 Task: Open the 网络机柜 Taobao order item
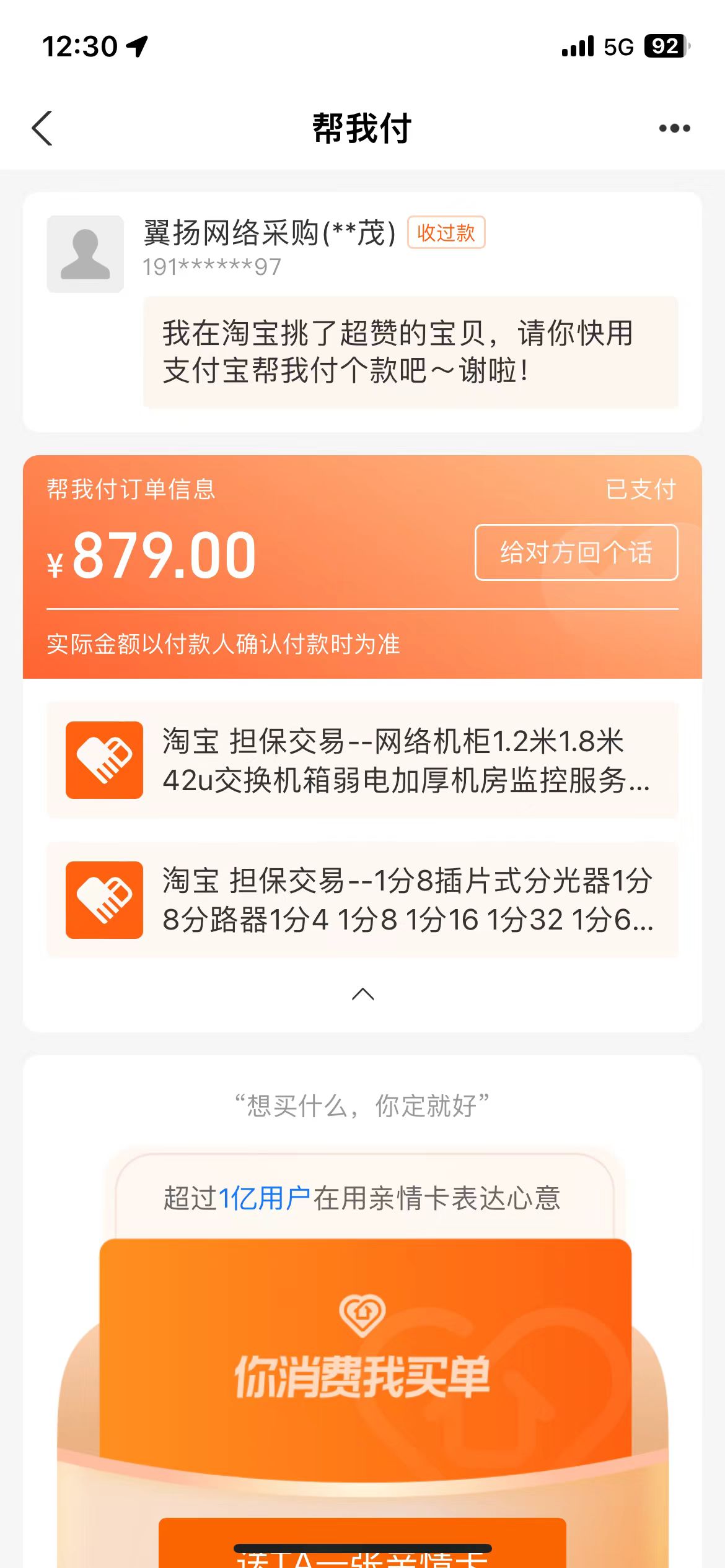tap(362, 760)
